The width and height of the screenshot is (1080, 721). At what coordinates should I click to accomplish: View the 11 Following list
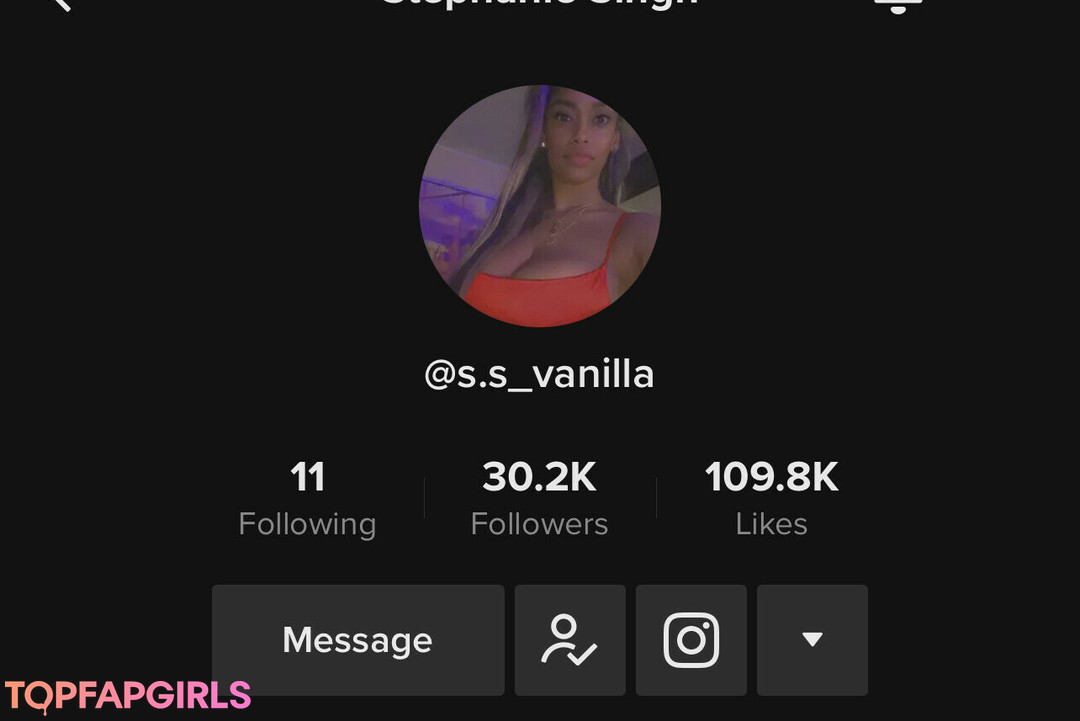pos(307,498)
